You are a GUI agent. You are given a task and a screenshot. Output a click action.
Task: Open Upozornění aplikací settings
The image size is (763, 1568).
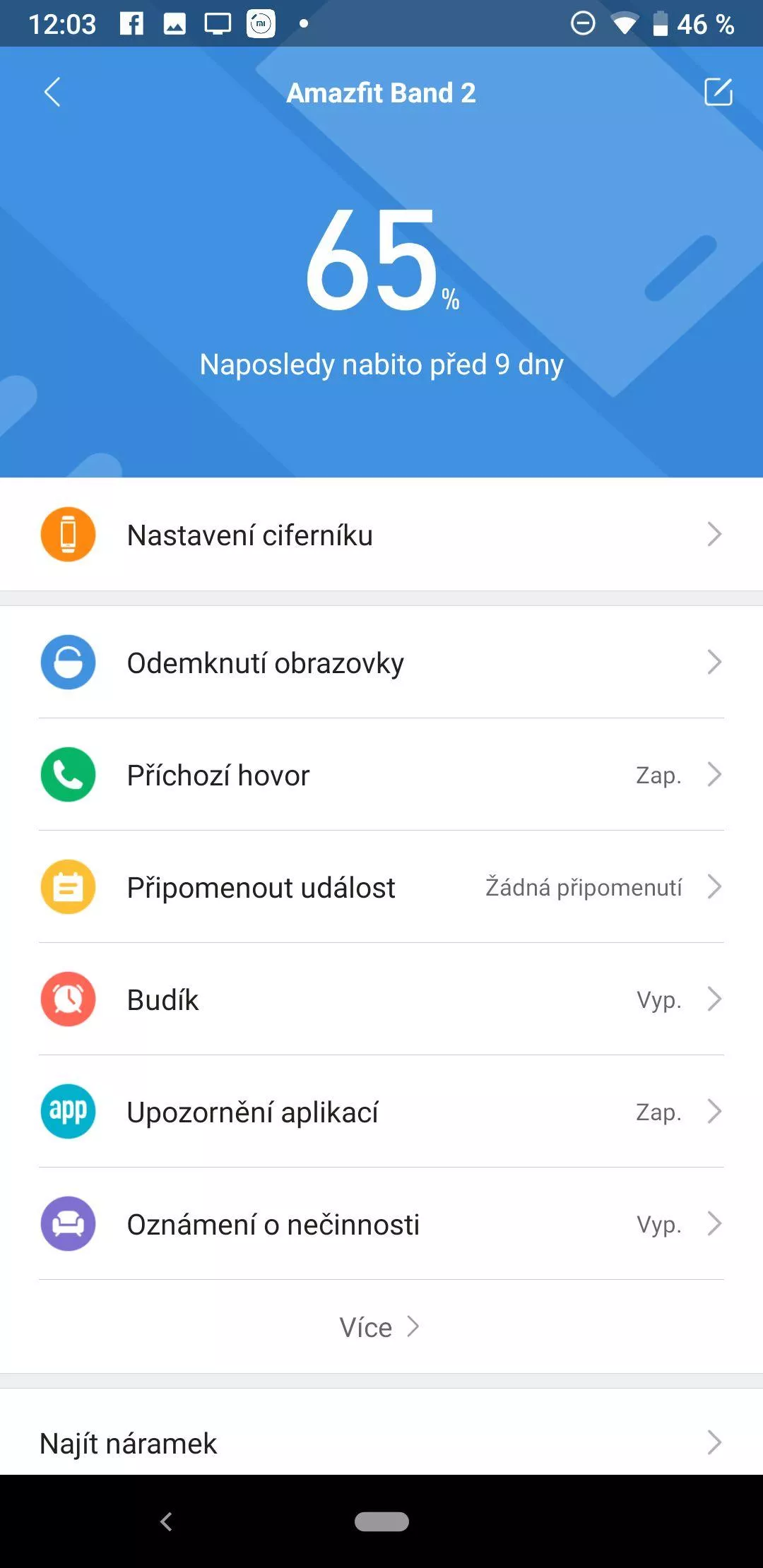coord(381,1112)
